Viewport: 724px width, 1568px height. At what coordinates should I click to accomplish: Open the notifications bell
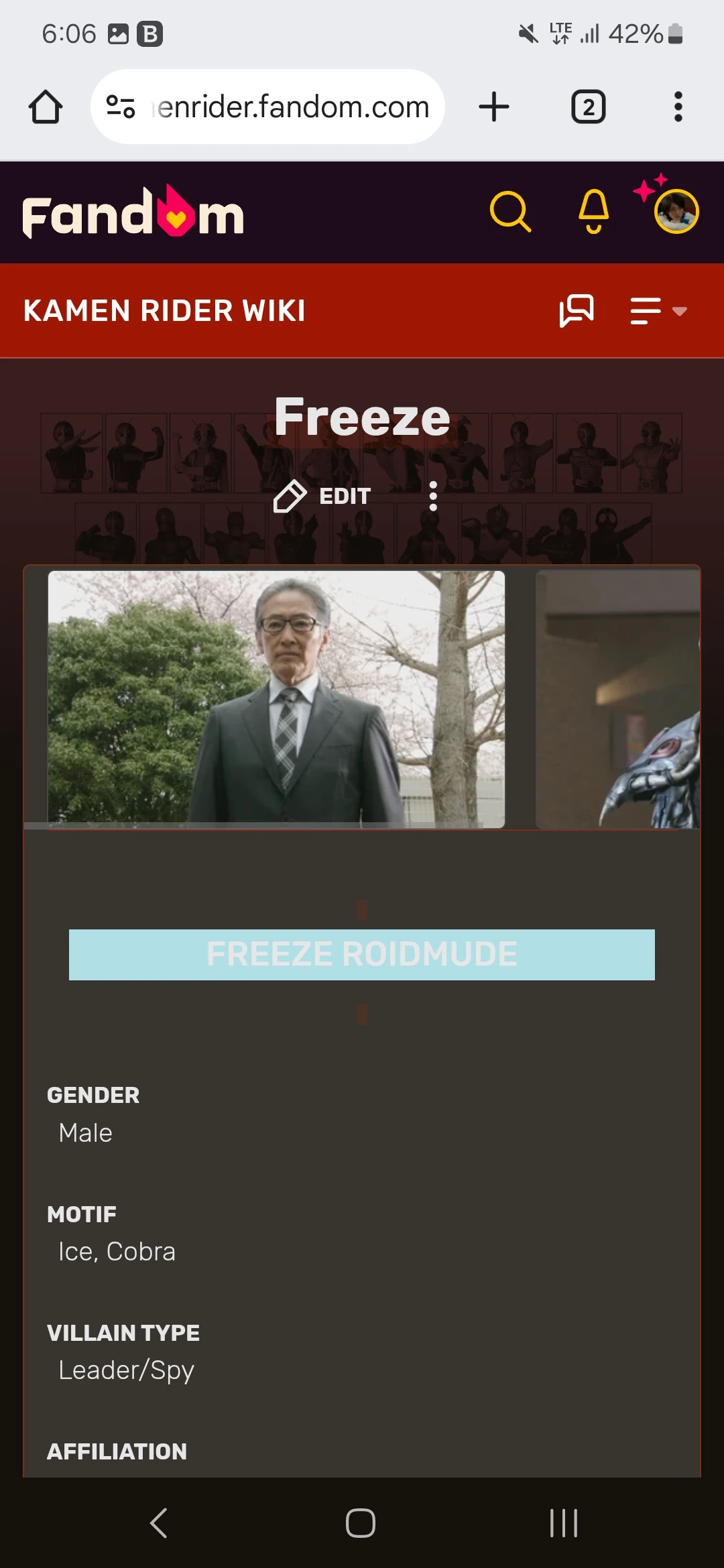pos(594,212)
